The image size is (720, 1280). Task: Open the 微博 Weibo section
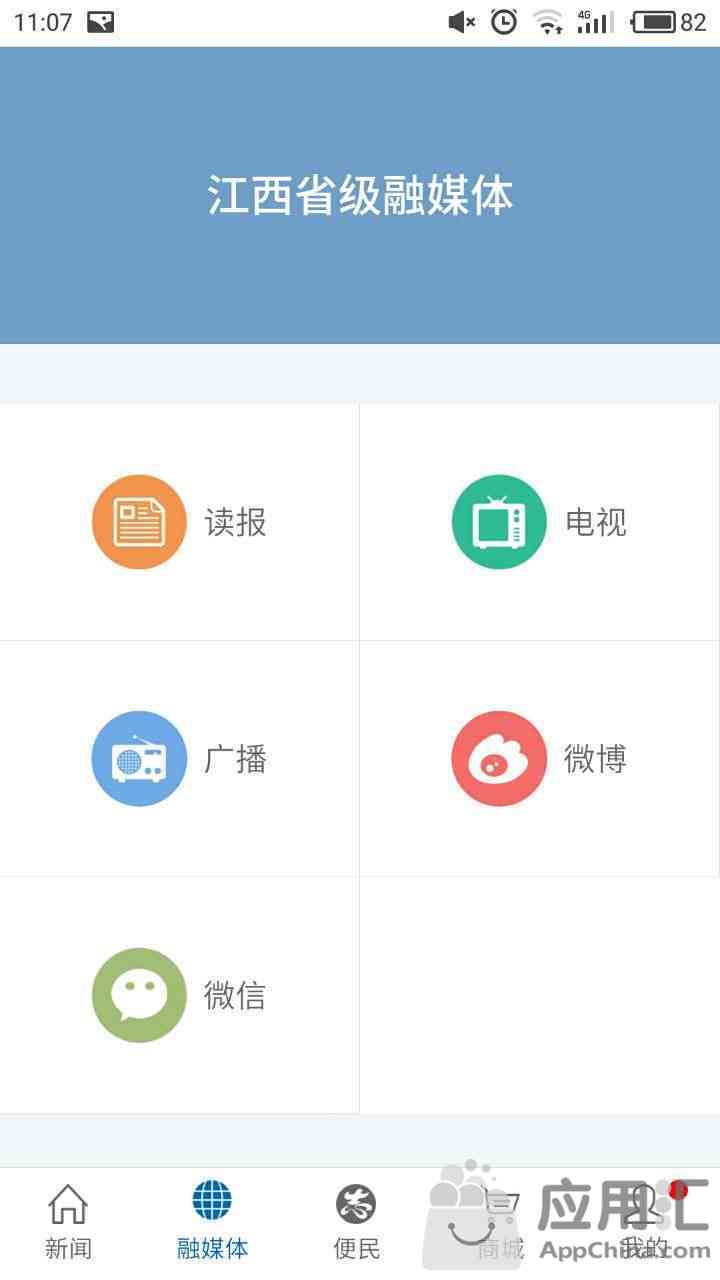[x=539, y=759]
